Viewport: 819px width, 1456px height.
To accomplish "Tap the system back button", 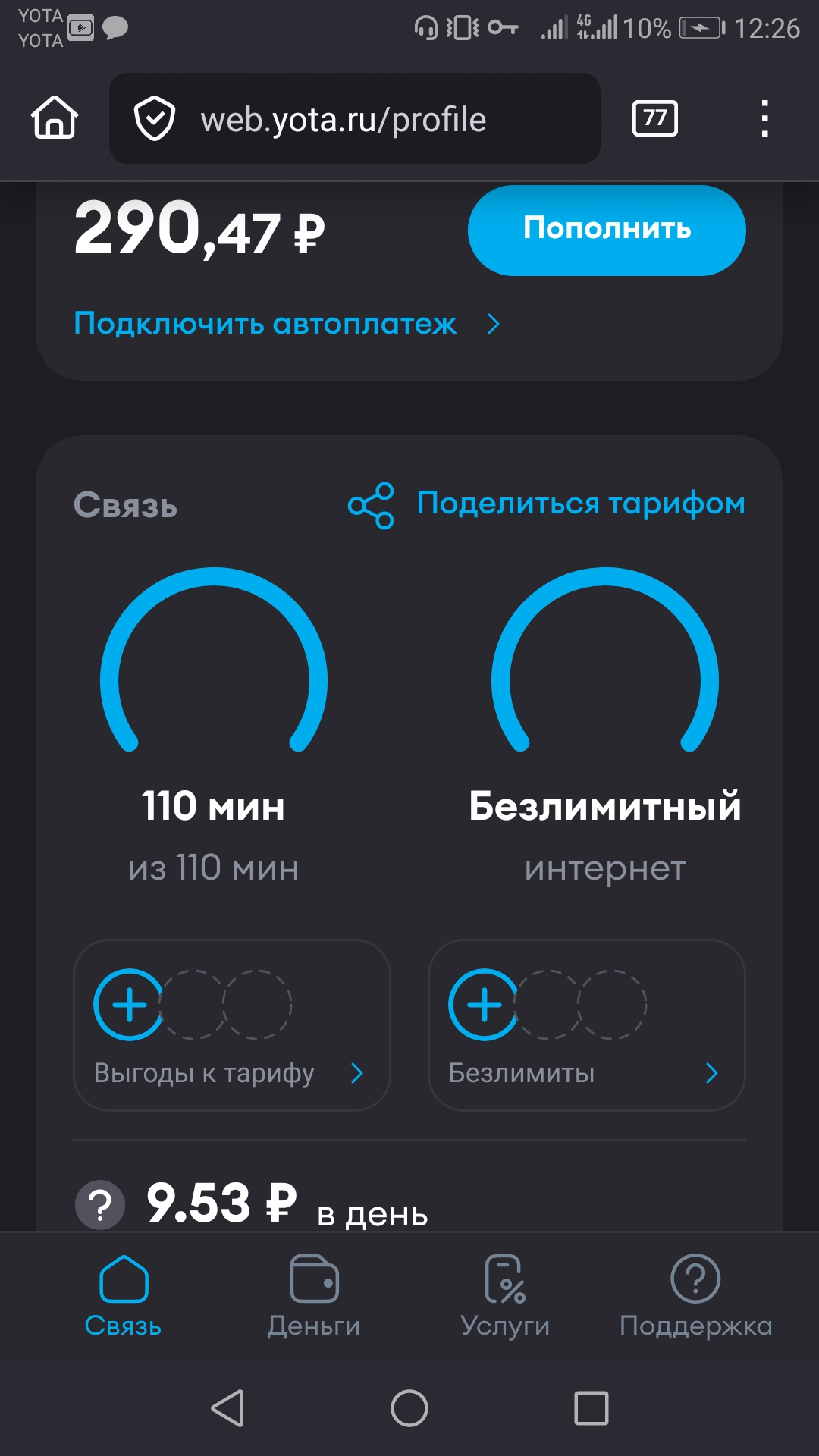I will point(227,1408).
